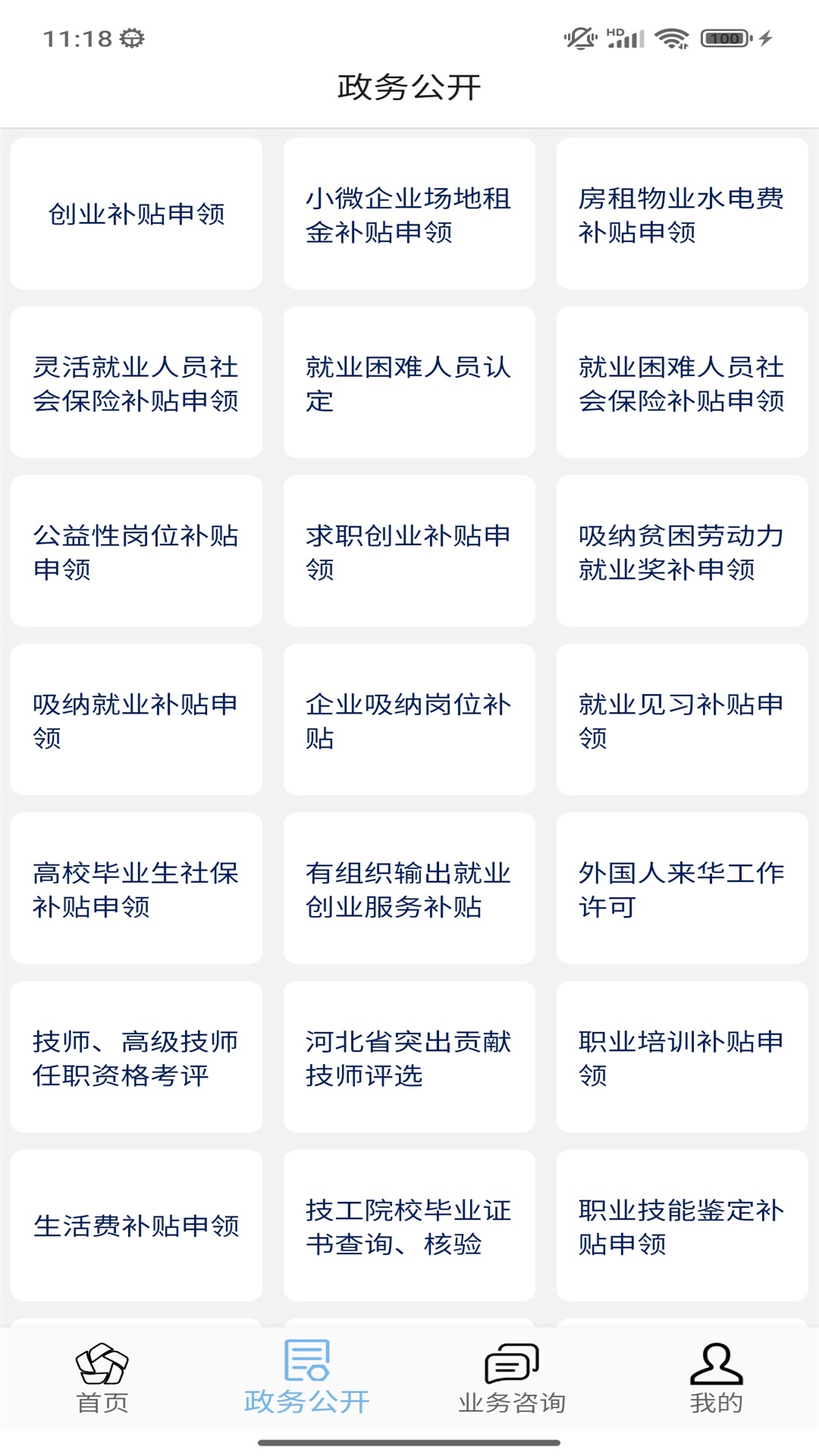
Task: Open 高校毕业生社保补贴申领
Action: point(136,889)
